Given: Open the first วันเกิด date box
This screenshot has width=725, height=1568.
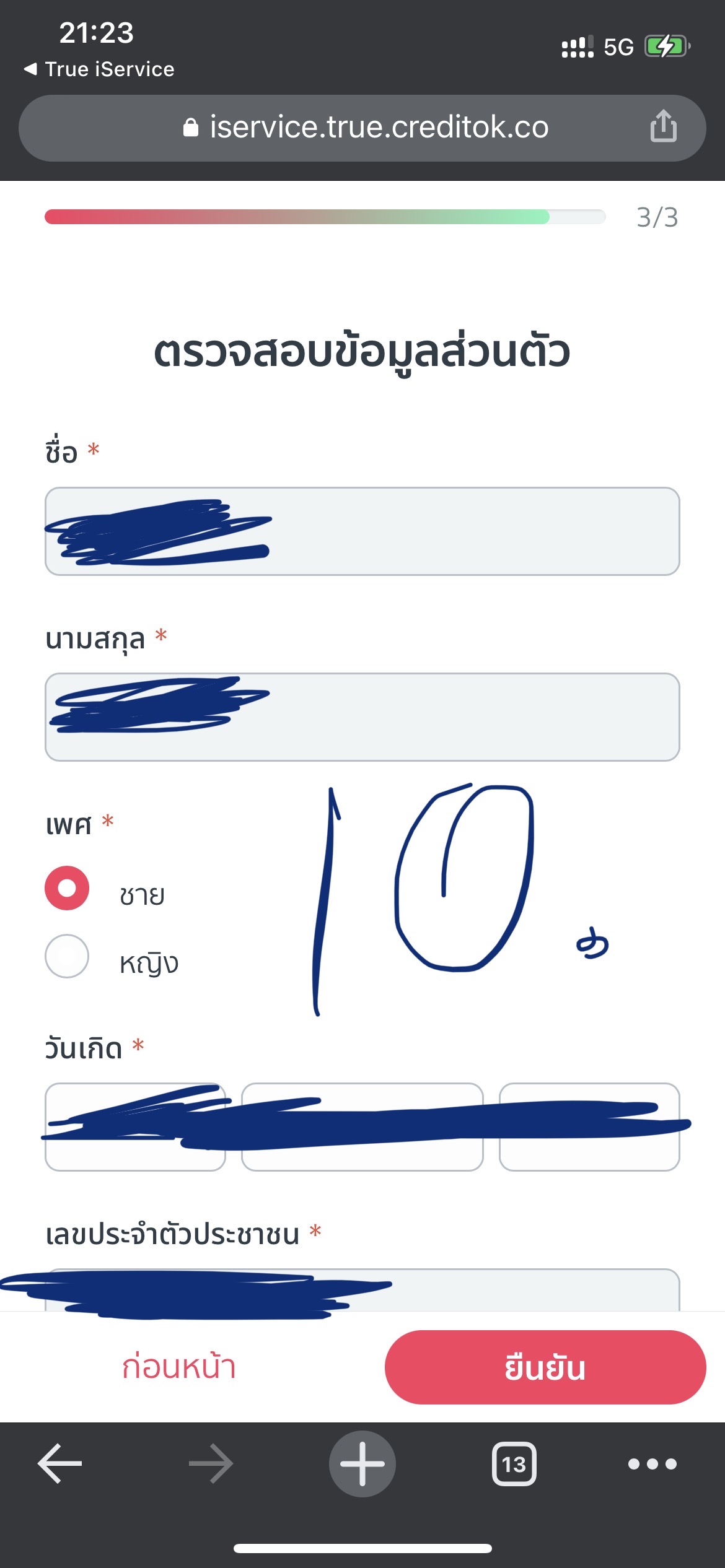Looking at the screenshot, I should (135, 1126).
